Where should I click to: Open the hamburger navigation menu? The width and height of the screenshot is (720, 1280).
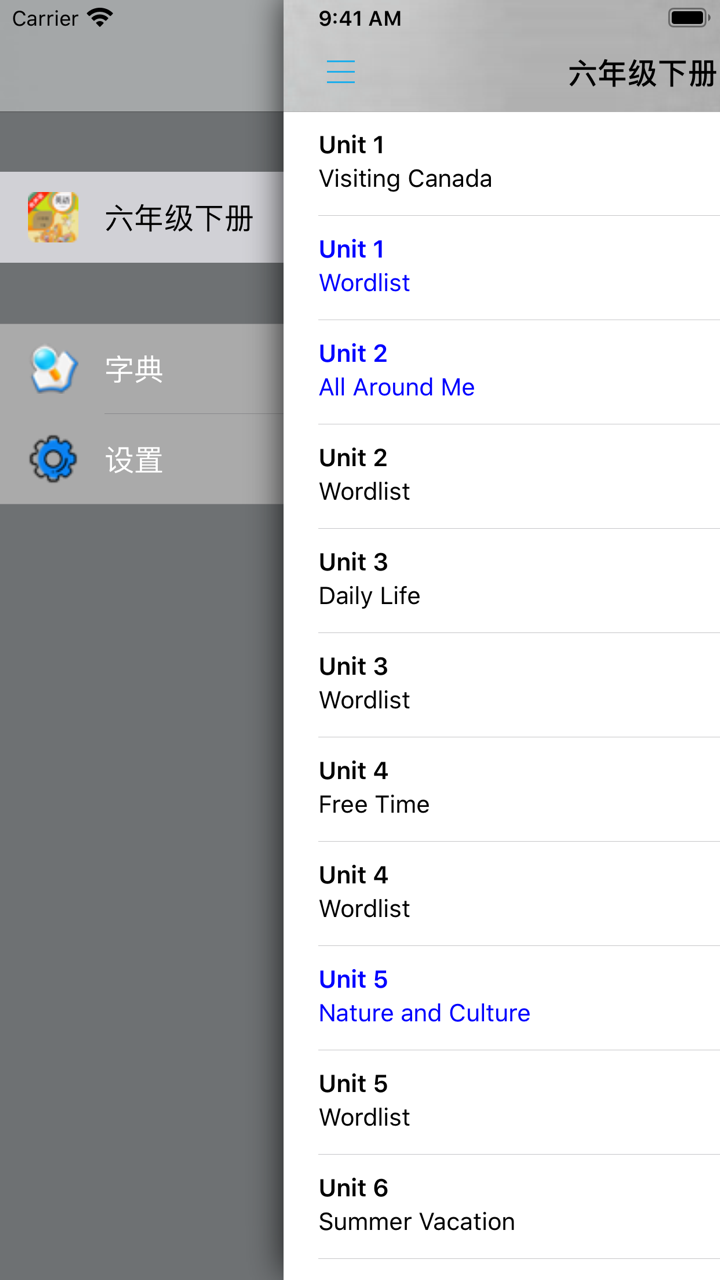pyautogui.click(x=341, y=71)
